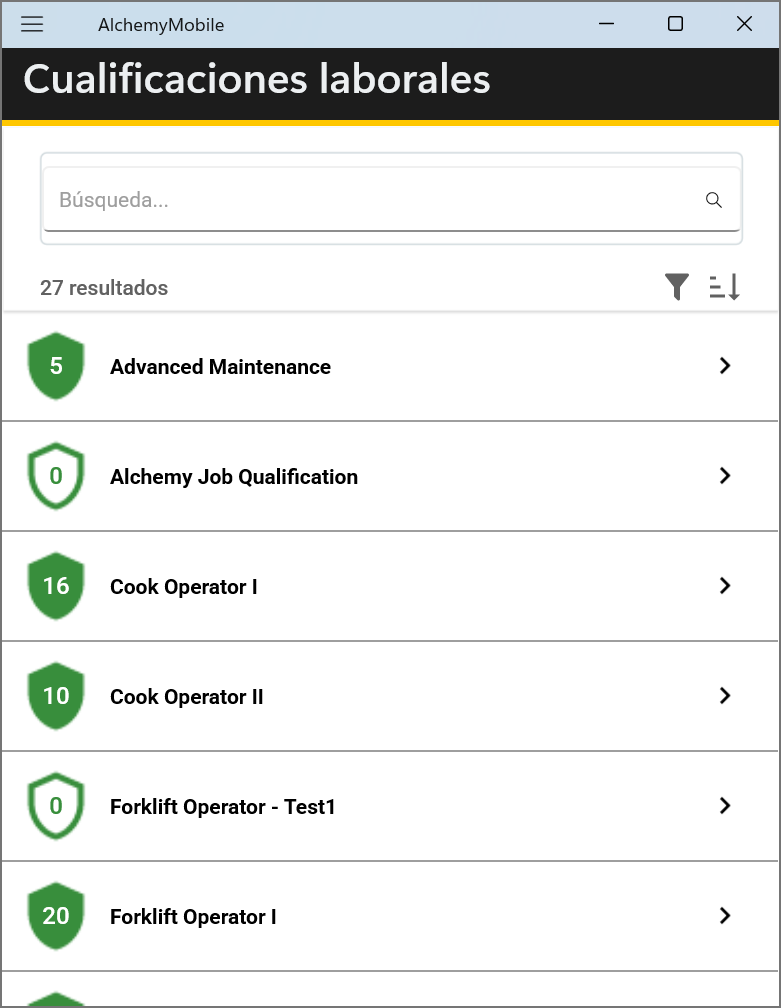This screenshot has height=1008, width=781.
Task: View Cook Operator I details
Action: click(x=390, y=587)
